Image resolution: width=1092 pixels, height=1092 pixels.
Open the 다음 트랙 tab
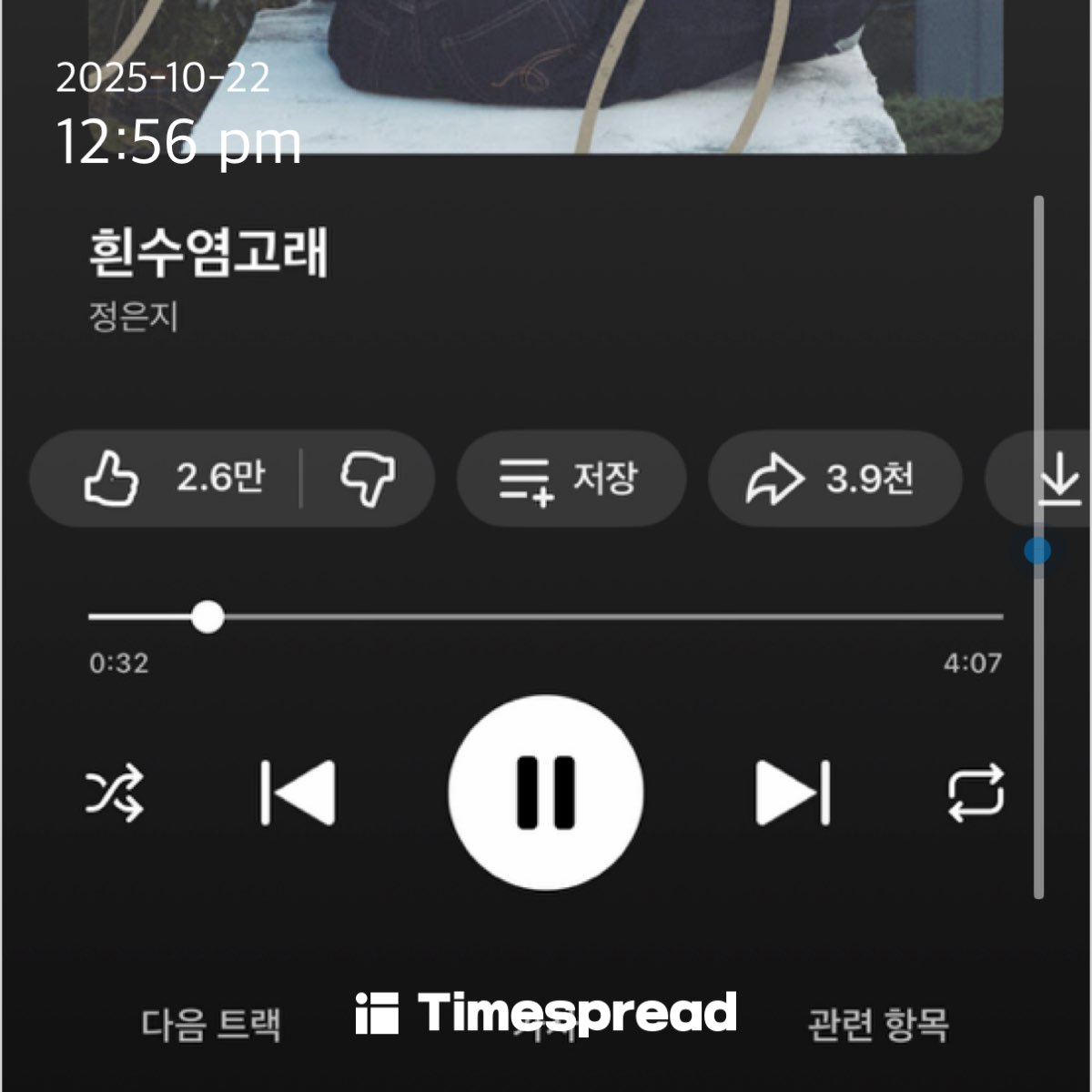[211, 1025]
